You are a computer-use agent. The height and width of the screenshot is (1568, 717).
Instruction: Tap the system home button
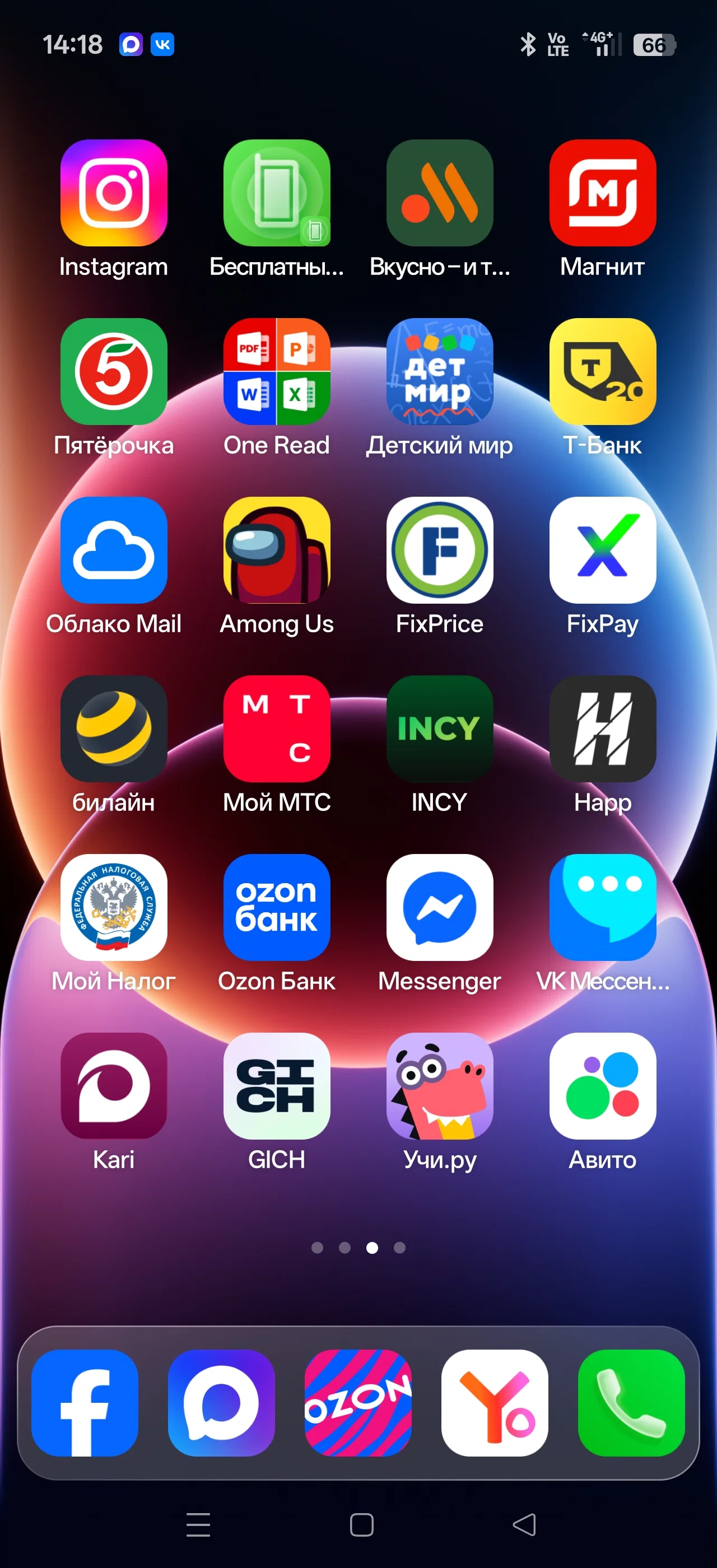[x=361, y=1525]
